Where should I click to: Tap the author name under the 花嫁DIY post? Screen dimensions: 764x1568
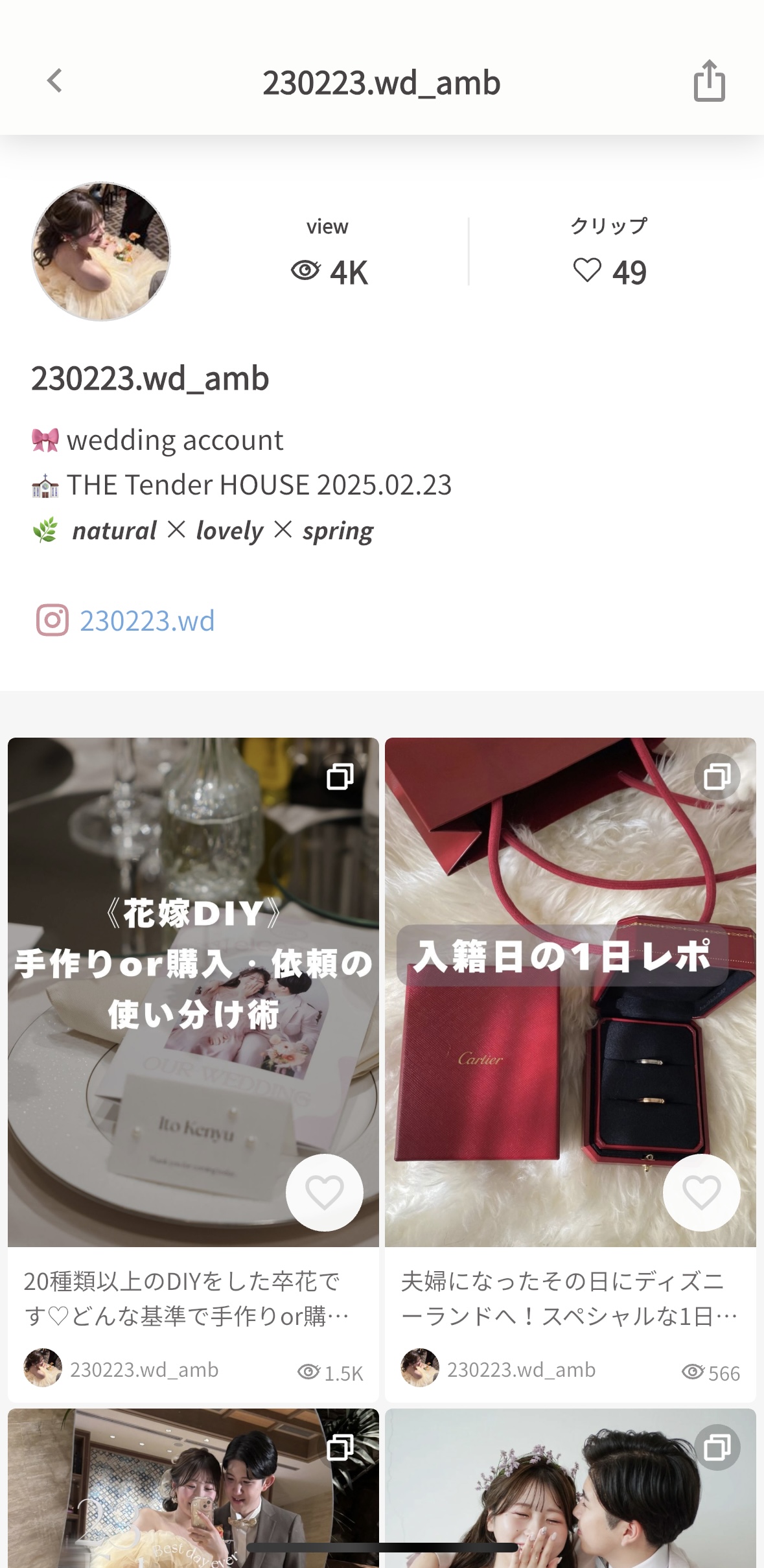click(144, 1370)
